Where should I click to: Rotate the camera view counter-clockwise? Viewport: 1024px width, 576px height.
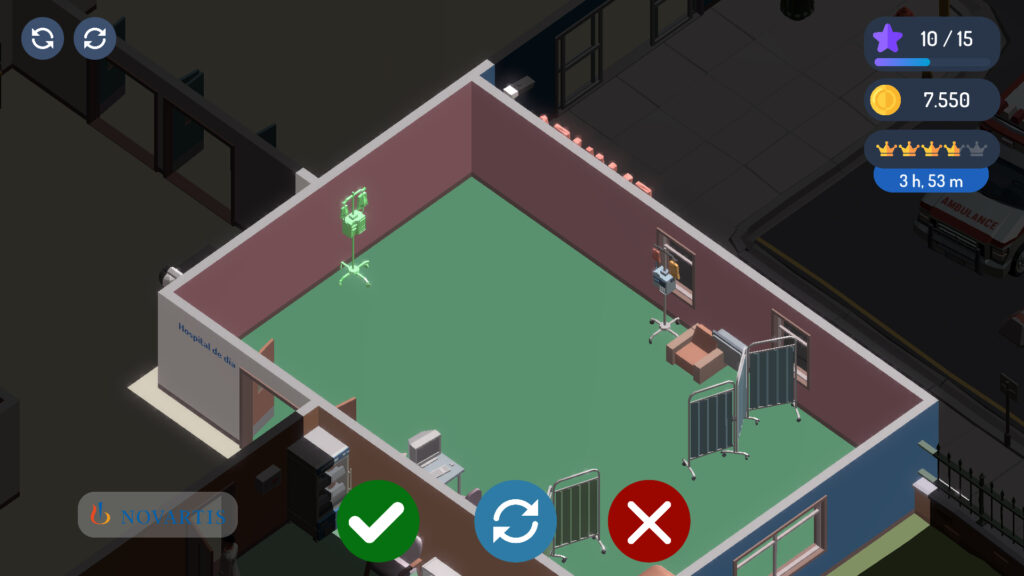click(43, 39)
